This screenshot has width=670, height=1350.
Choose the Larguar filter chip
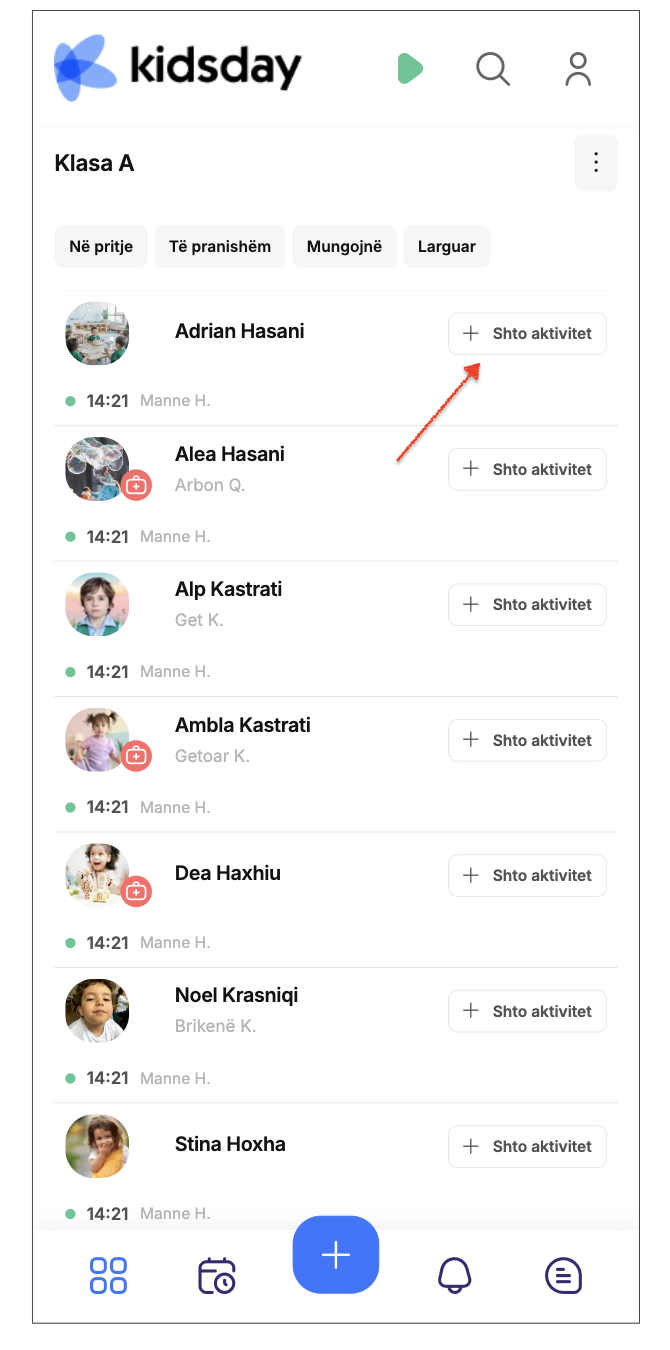447,246
